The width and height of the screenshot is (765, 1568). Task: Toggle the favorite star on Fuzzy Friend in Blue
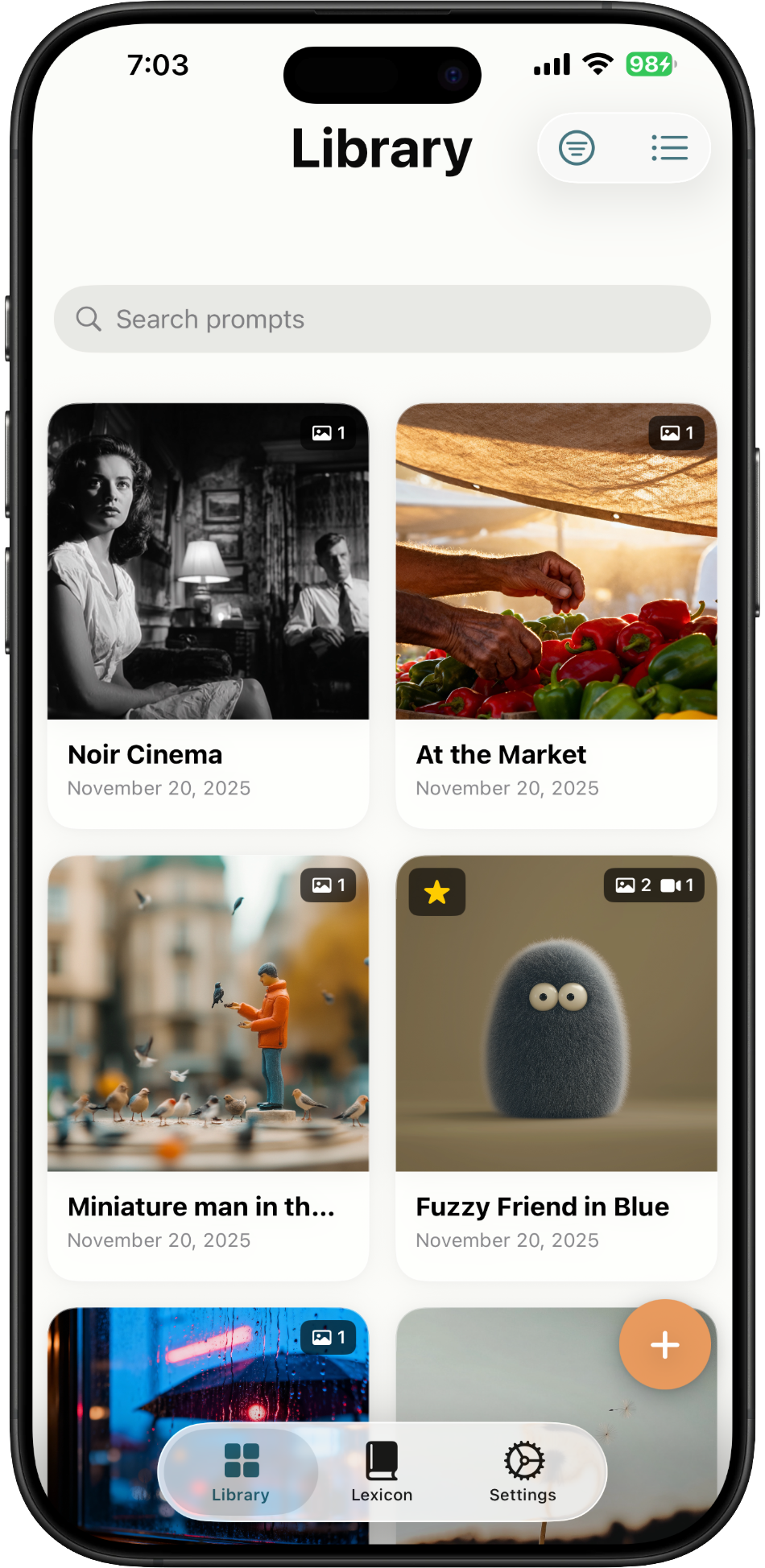(436, 892)
